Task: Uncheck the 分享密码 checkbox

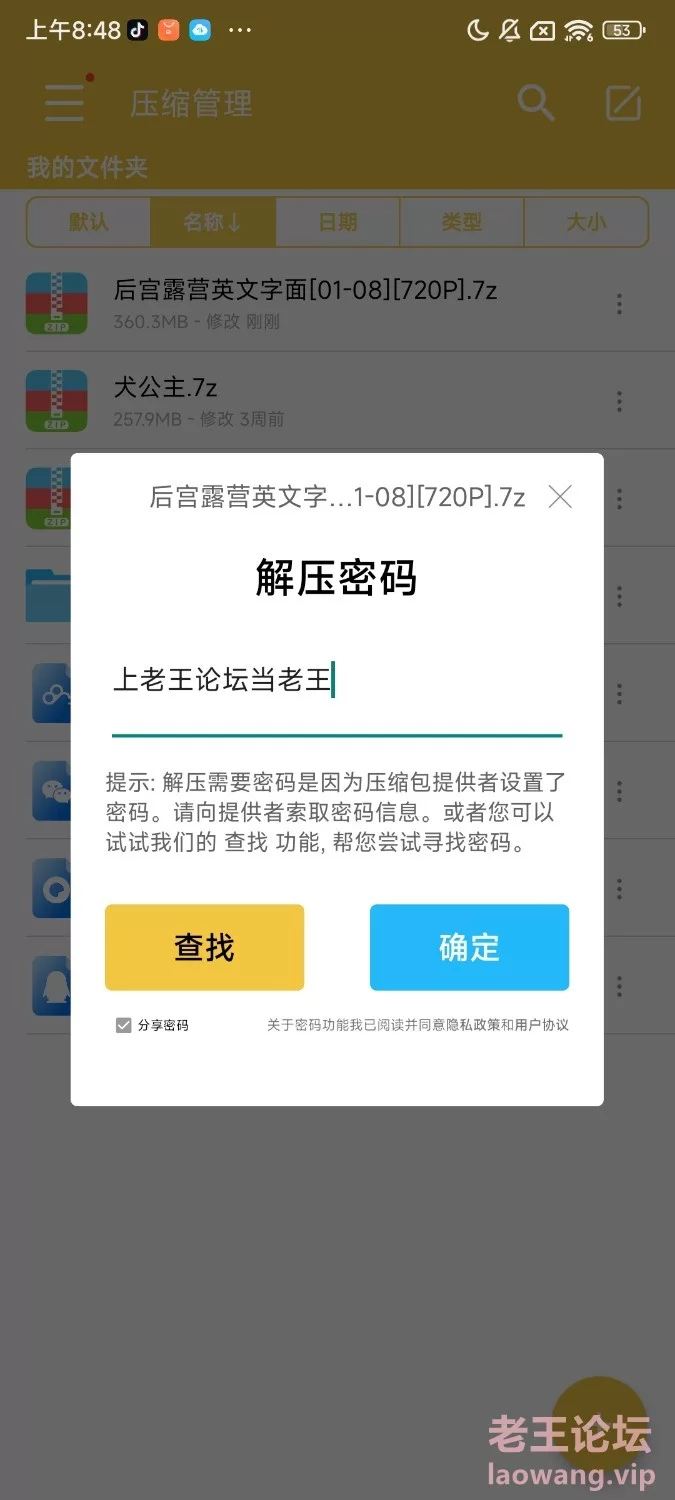Action: (124, 1025)
